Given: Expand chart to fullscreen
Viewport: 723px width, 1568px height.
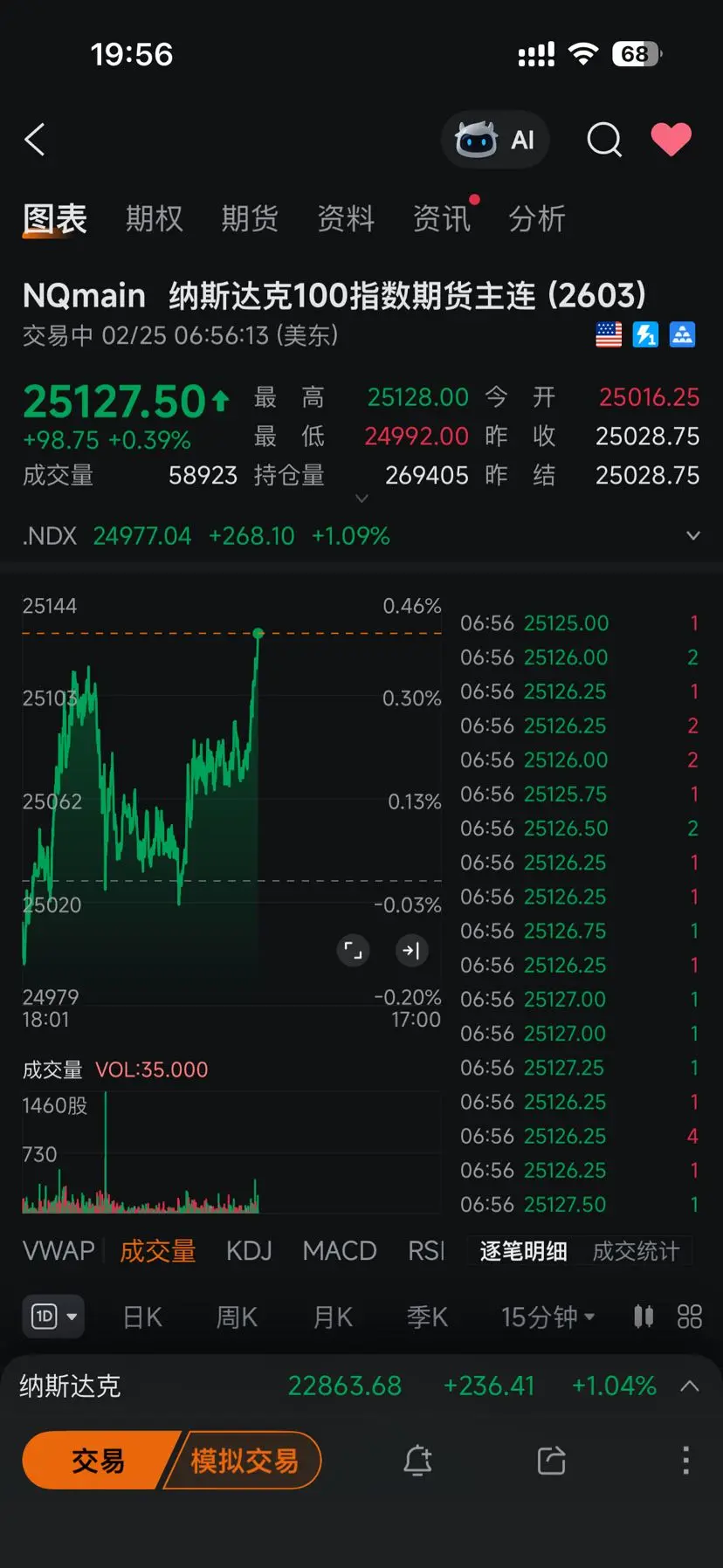Looking at the screenshot, I should tap(353, 950).
